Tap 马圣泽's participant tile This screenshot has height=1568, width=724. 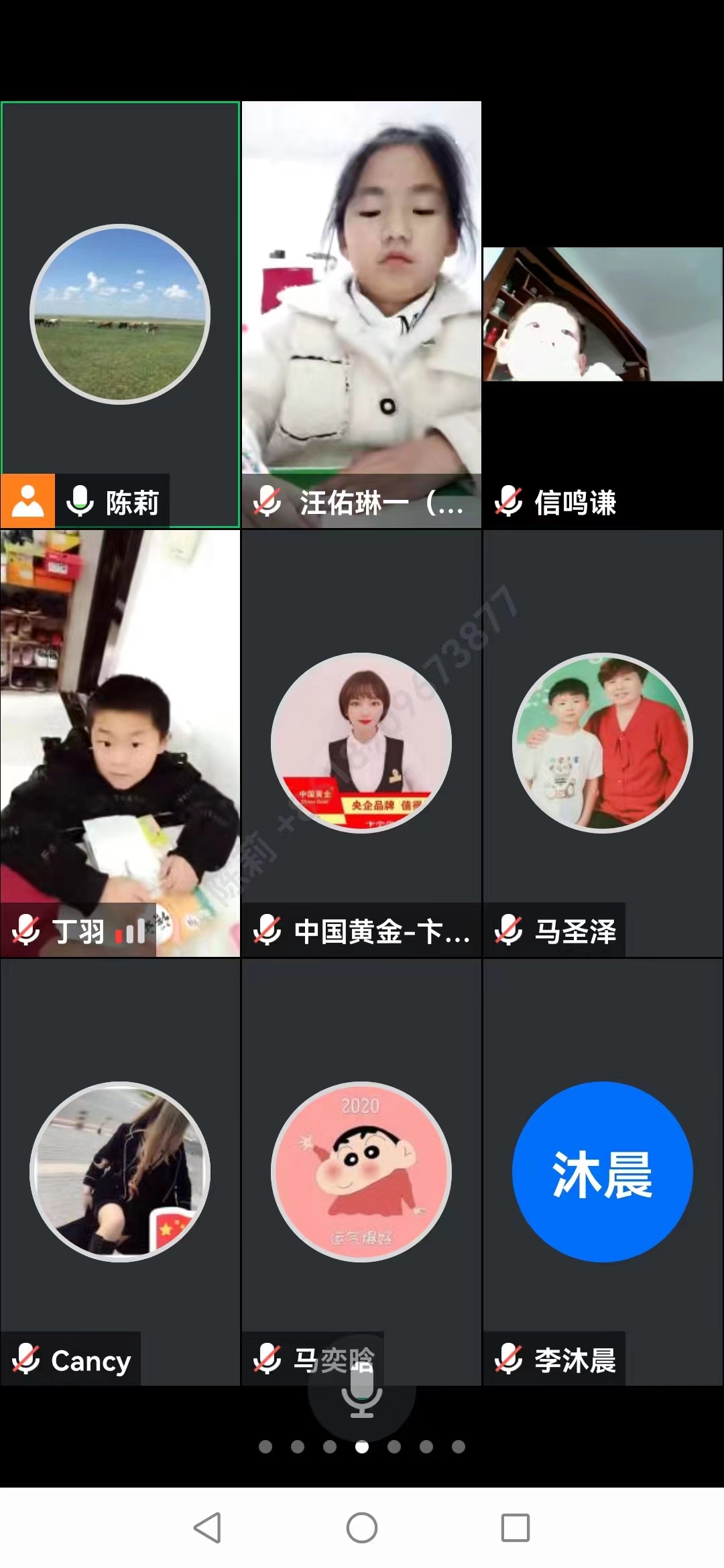[x=603, y=744]
